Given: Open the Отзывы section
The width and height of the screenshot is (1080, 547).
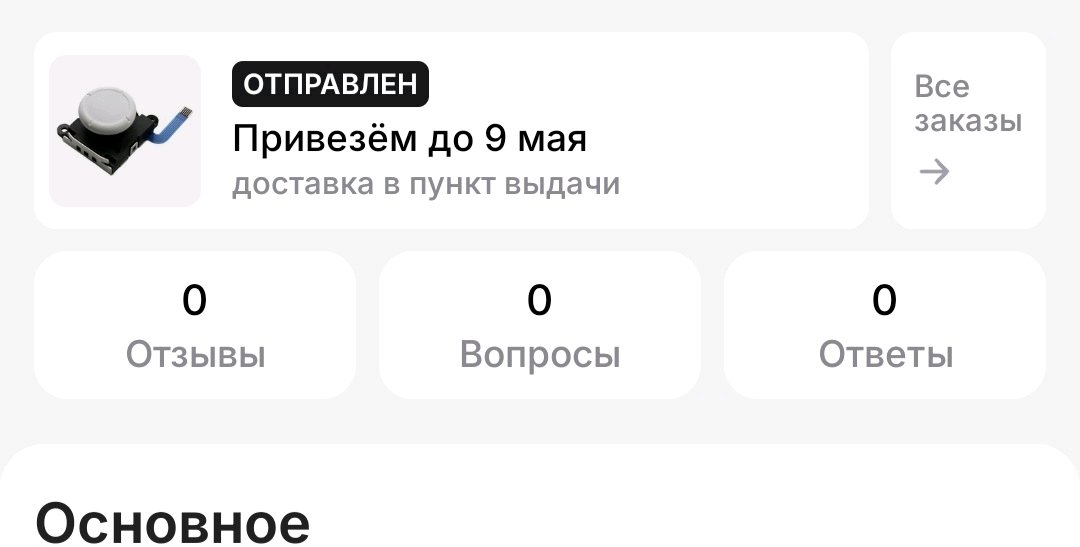Looking at the screenshot, I should 195,326.
